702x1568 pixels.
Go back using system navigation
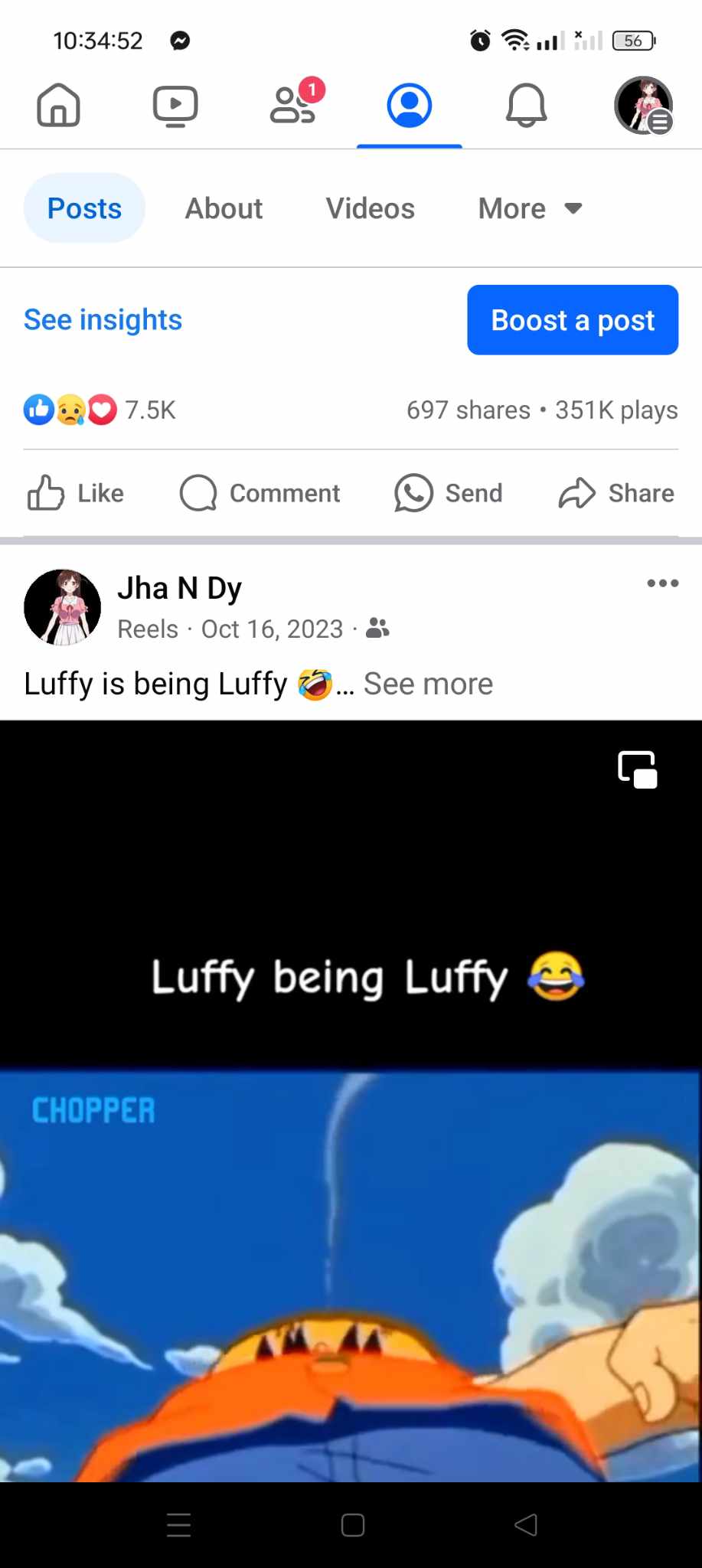point(525,1524)
